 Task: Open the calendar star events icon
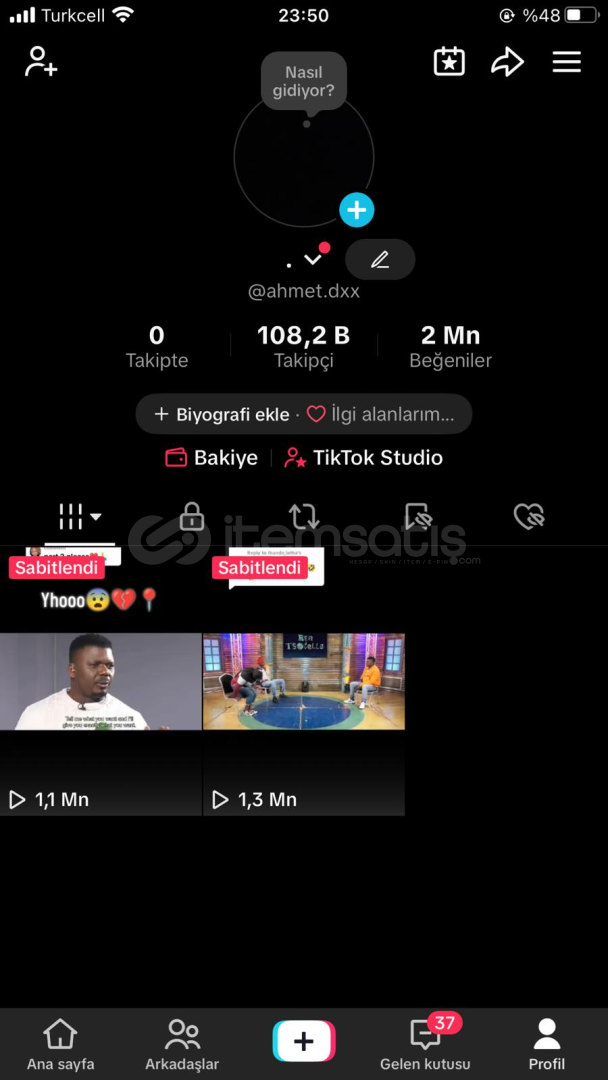tap(449, 62)
